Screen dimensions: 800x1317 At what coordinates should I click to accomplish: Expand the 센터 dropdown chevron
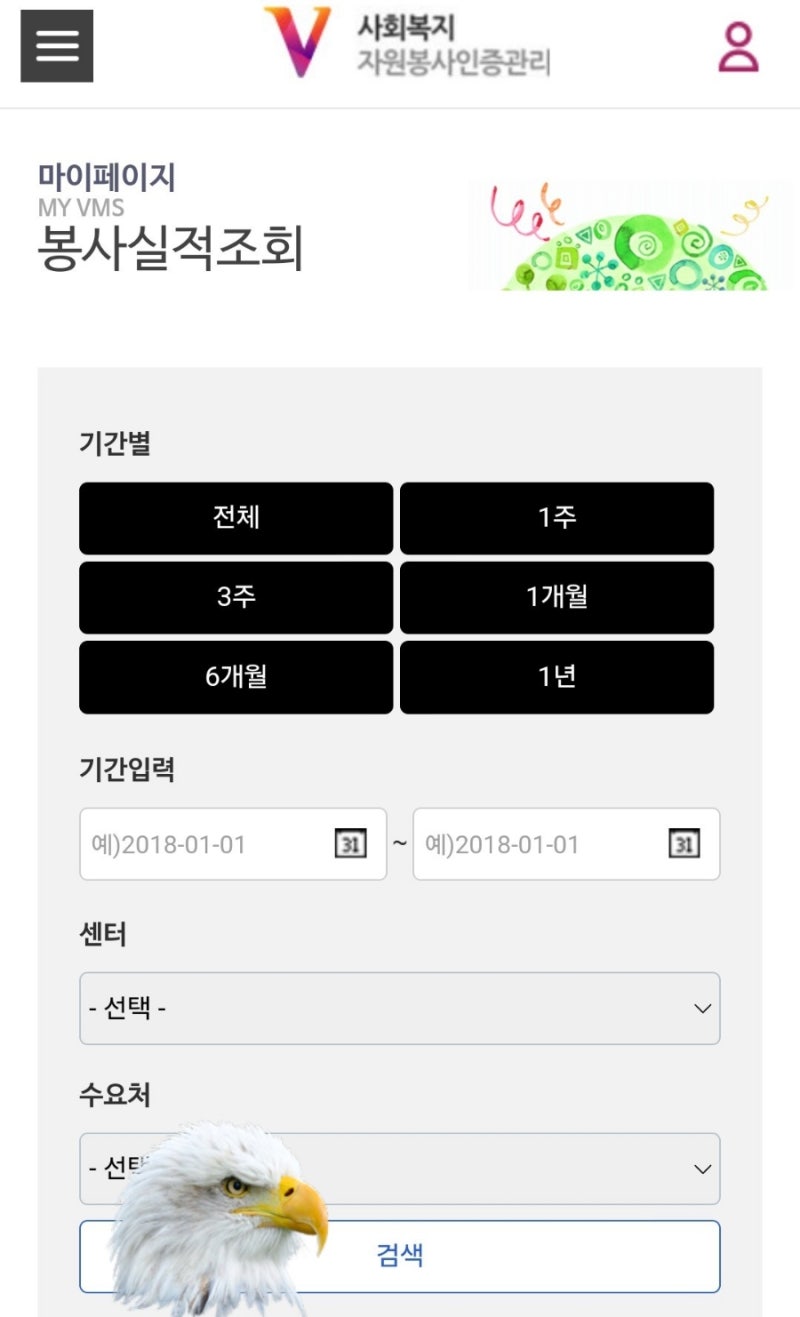[703, 1008]
